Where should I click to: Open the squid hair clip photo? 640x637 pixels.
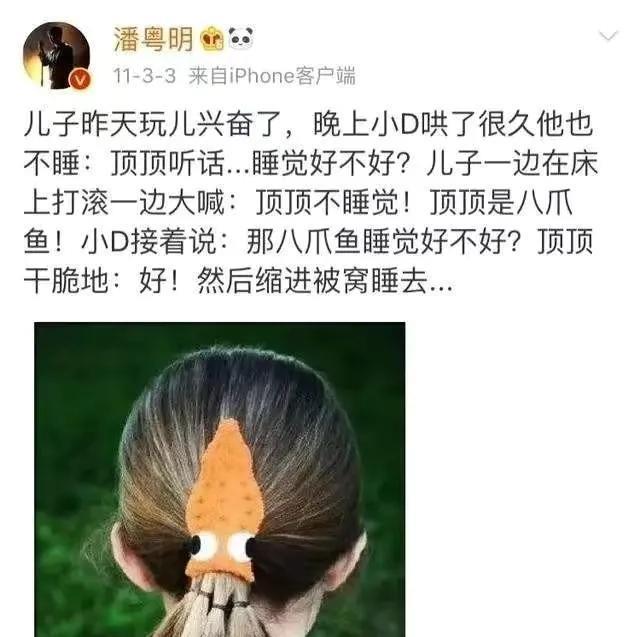220,480
